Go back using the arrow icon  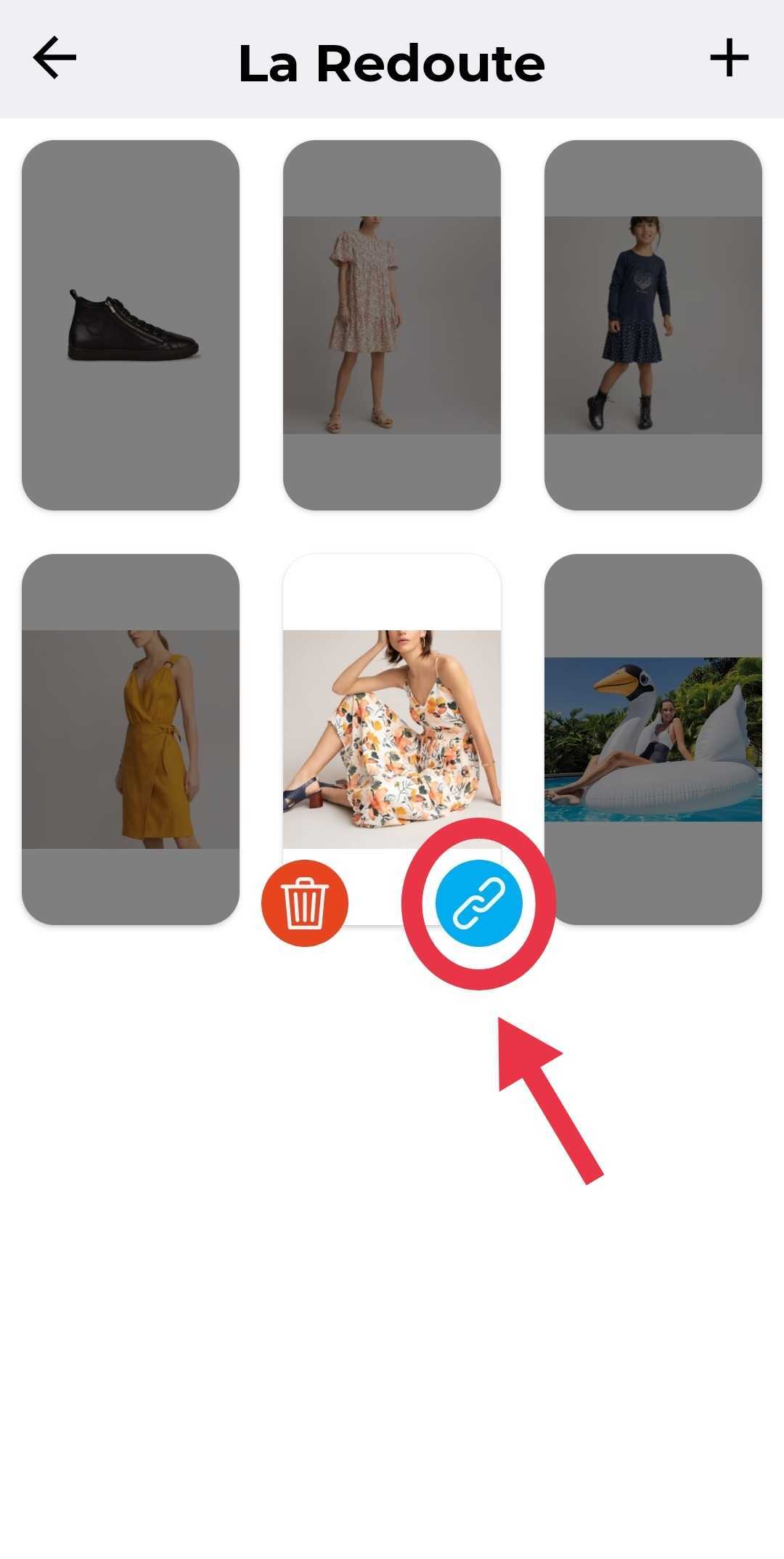tap(54, 59)
